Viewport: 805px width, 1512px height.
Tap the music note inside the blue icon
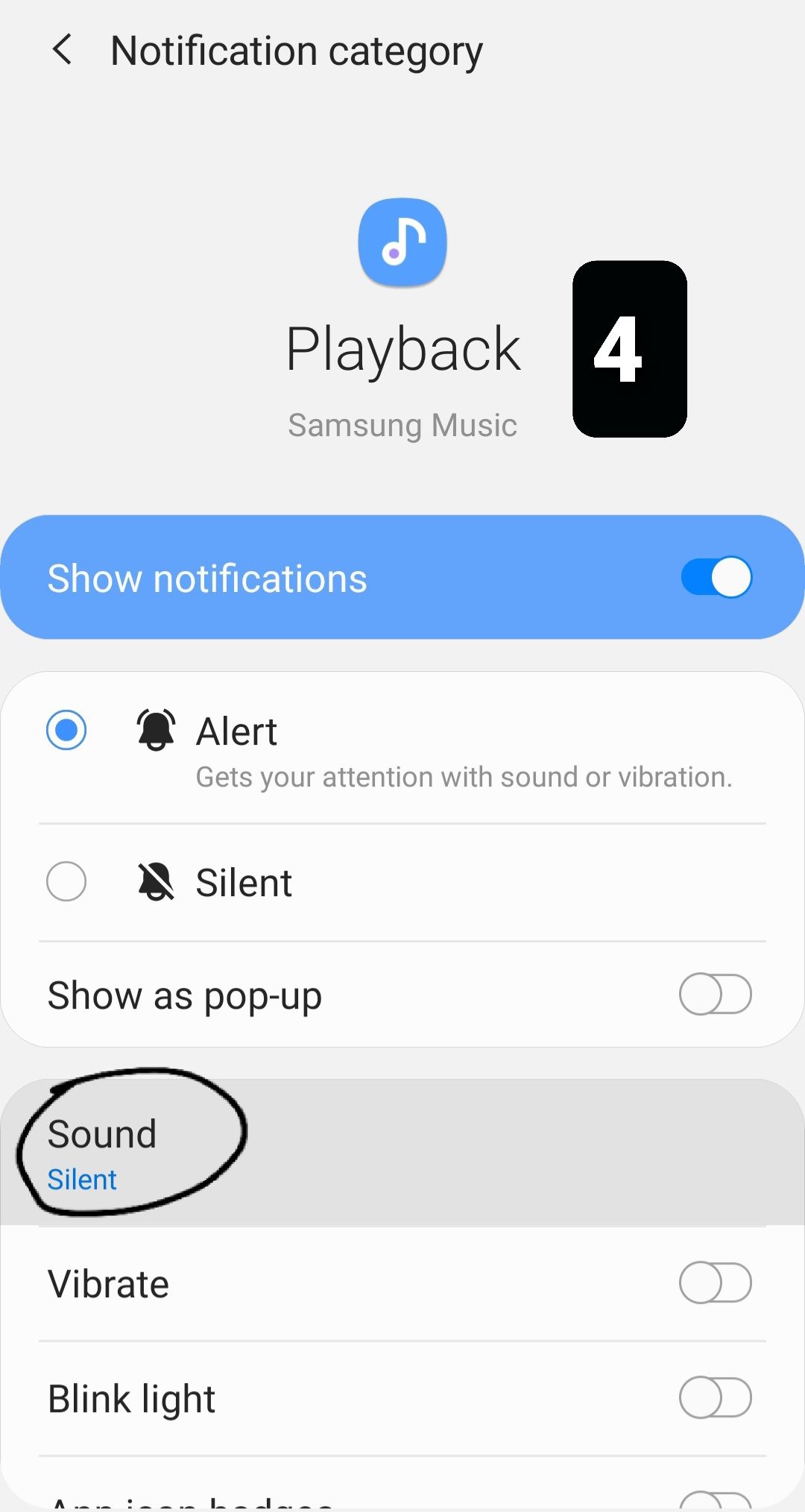click(402, 240)
